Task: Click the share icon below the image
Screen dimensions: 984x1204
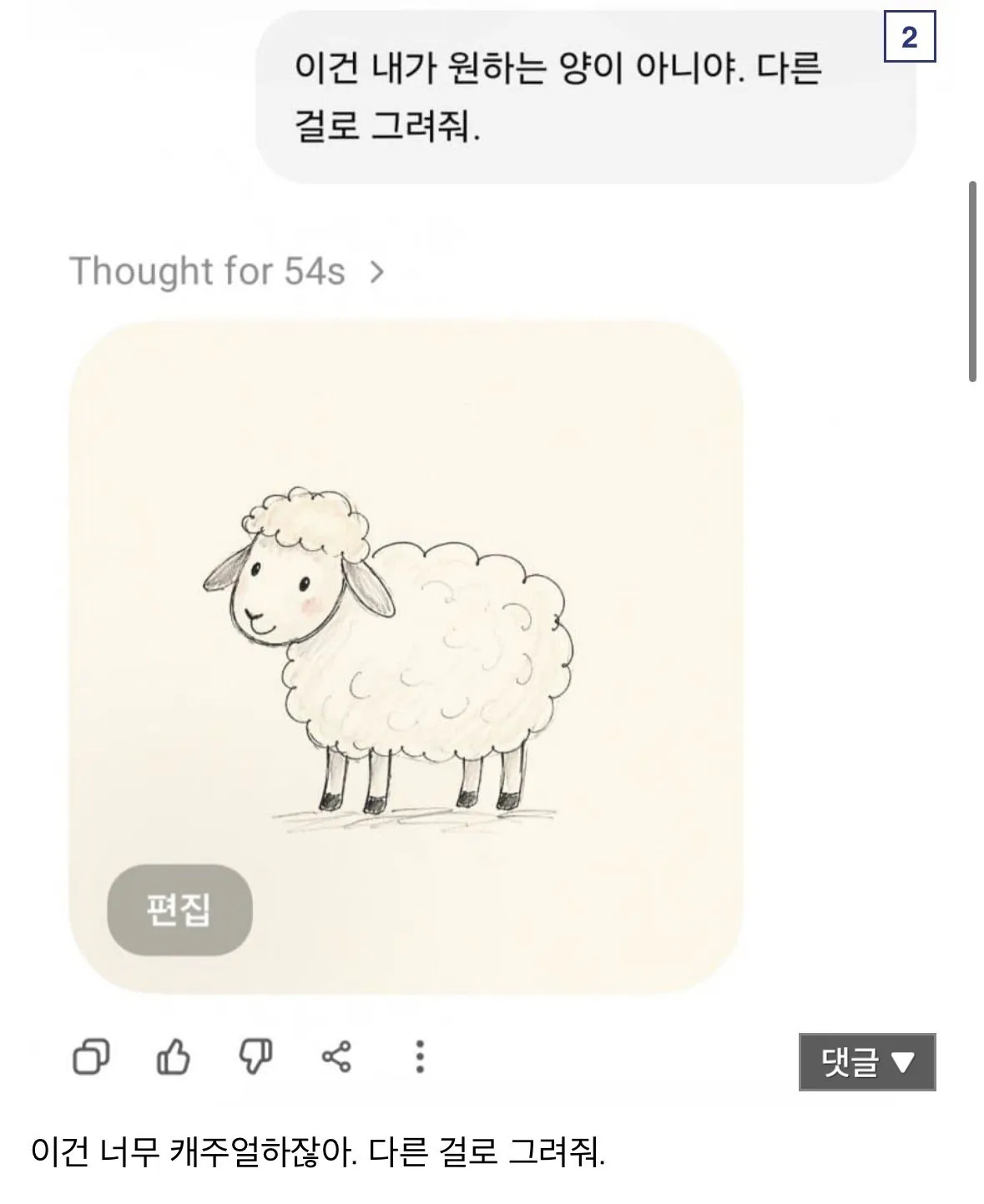Action: point(337,1058)
